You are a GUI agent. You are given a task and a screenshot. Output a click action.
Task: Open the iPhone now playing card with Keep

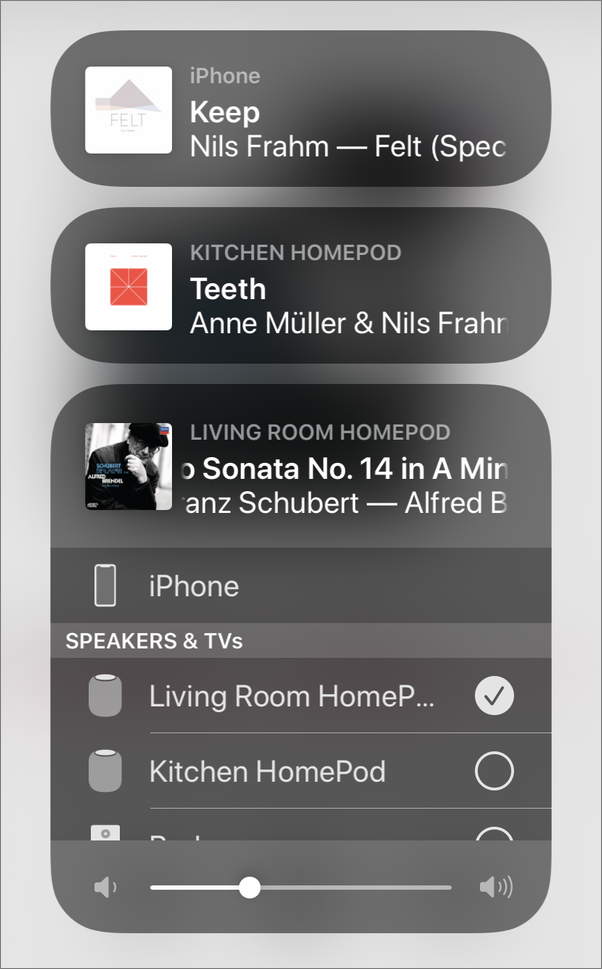coord(300,109)
